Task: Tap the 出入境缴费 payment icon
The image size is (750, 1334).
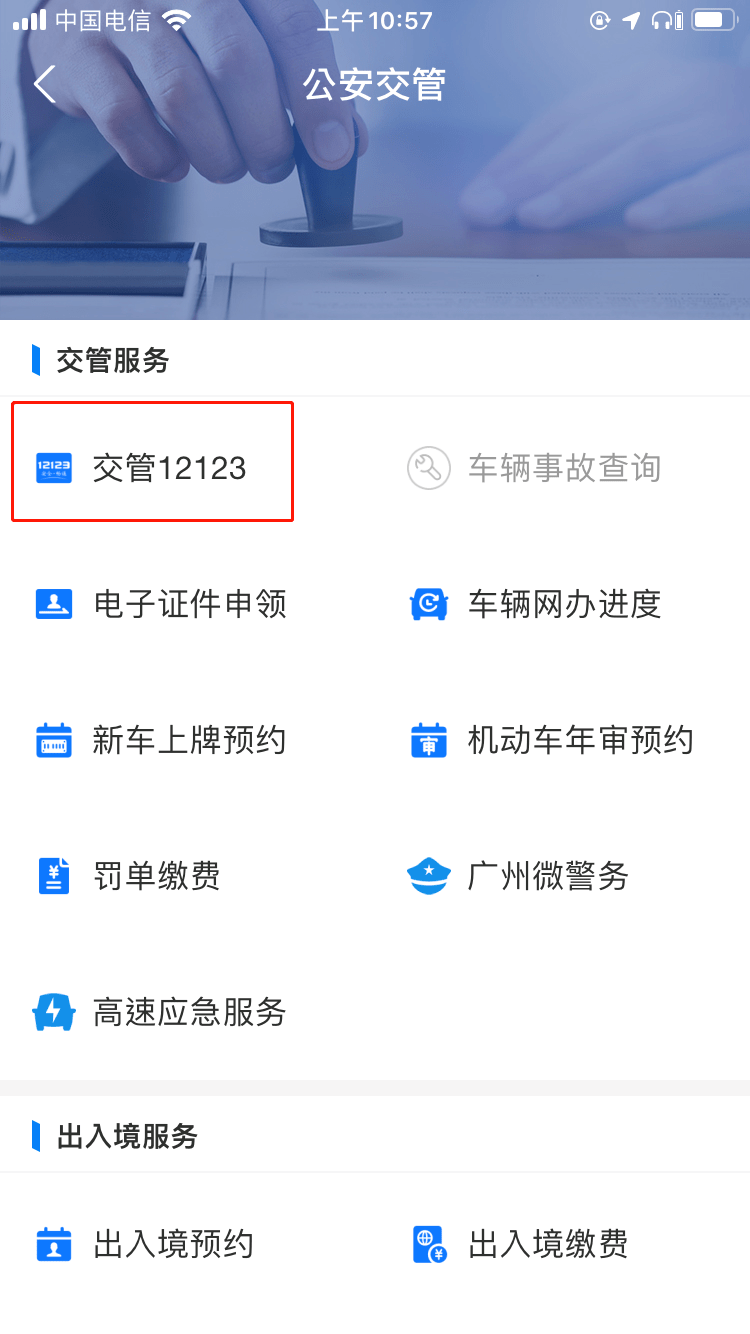Action: click(428, 1244)
